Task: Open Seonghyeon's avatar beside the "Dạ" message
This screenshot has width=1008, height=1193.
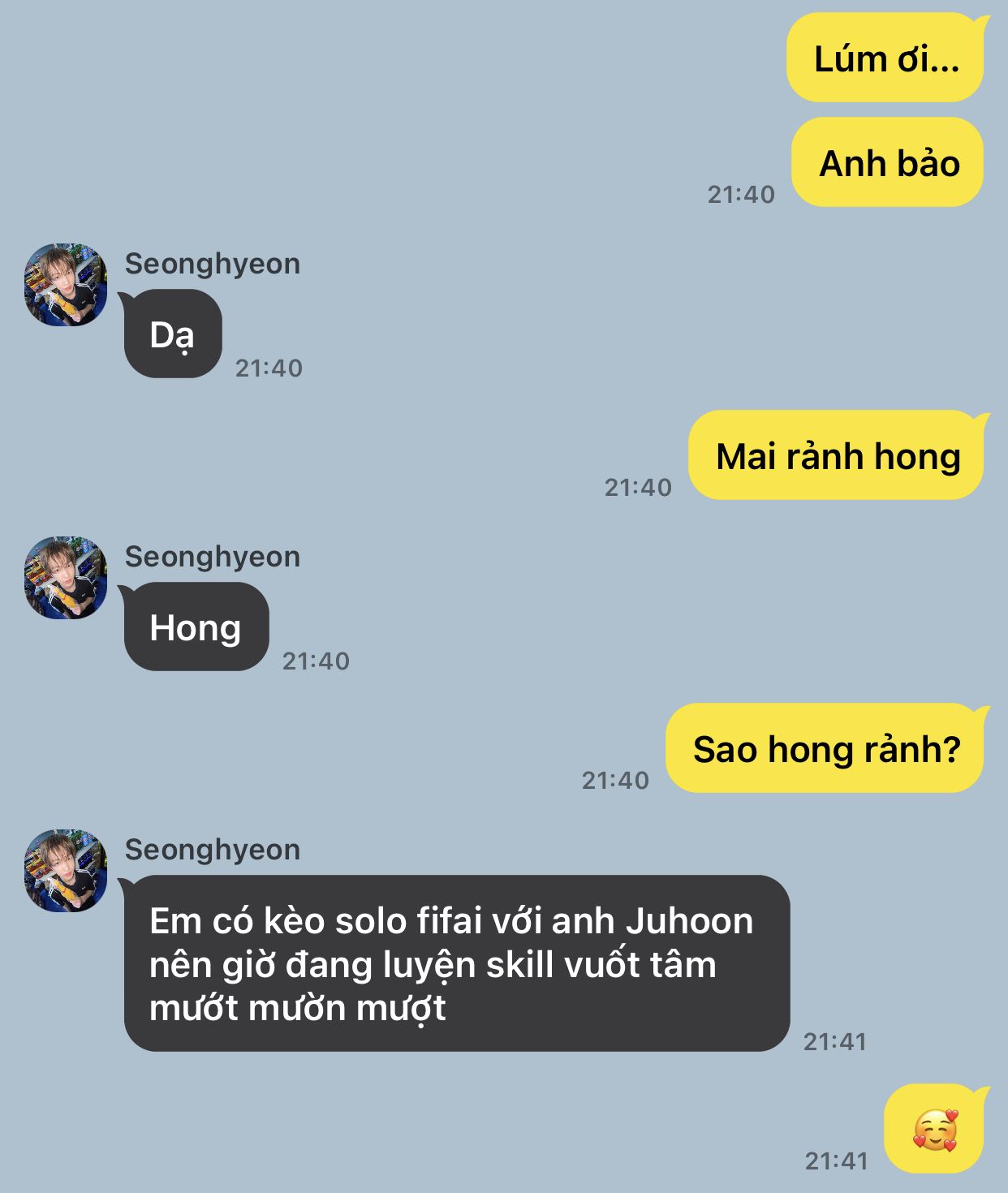Action: (x=66, y=285)
